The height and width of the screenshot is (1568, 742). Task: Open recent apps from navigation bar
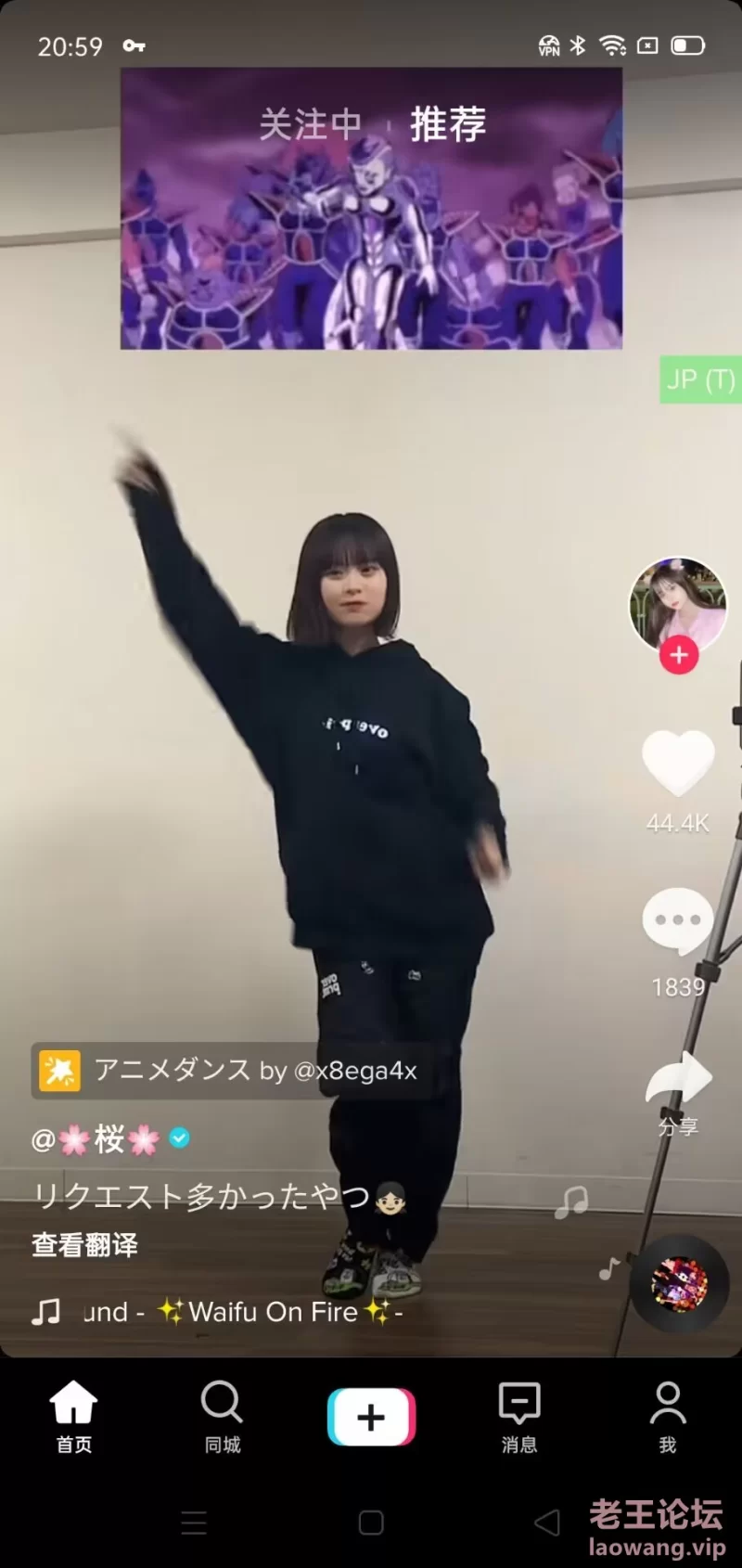pos(194,1523)
